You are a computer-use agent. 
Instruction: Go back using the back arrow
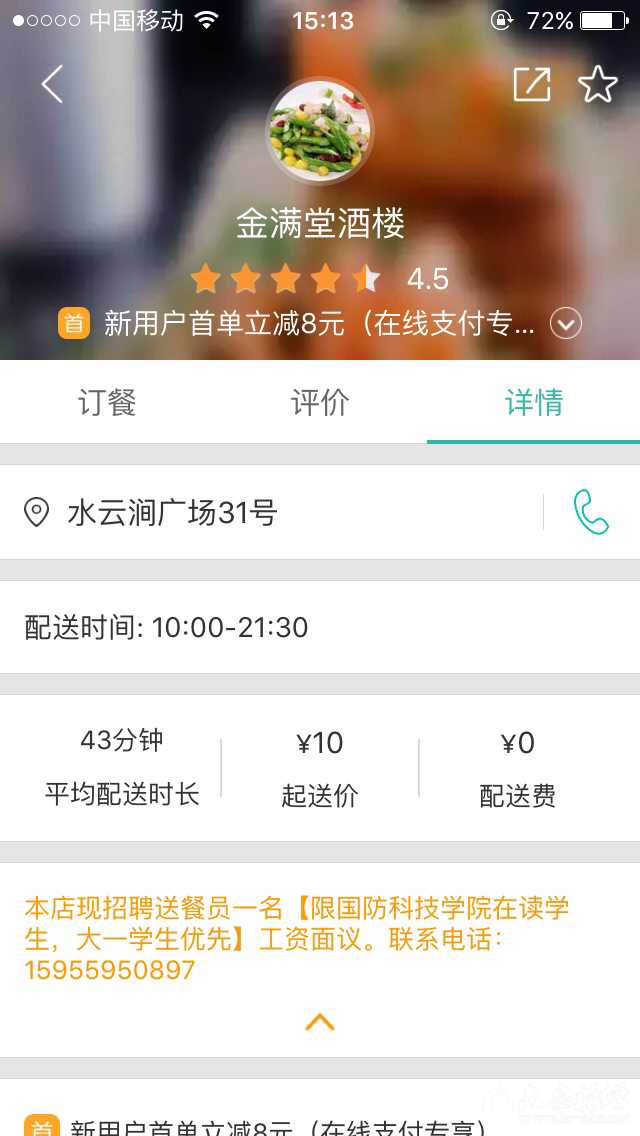pyautogui.click(x=52, y=85)
